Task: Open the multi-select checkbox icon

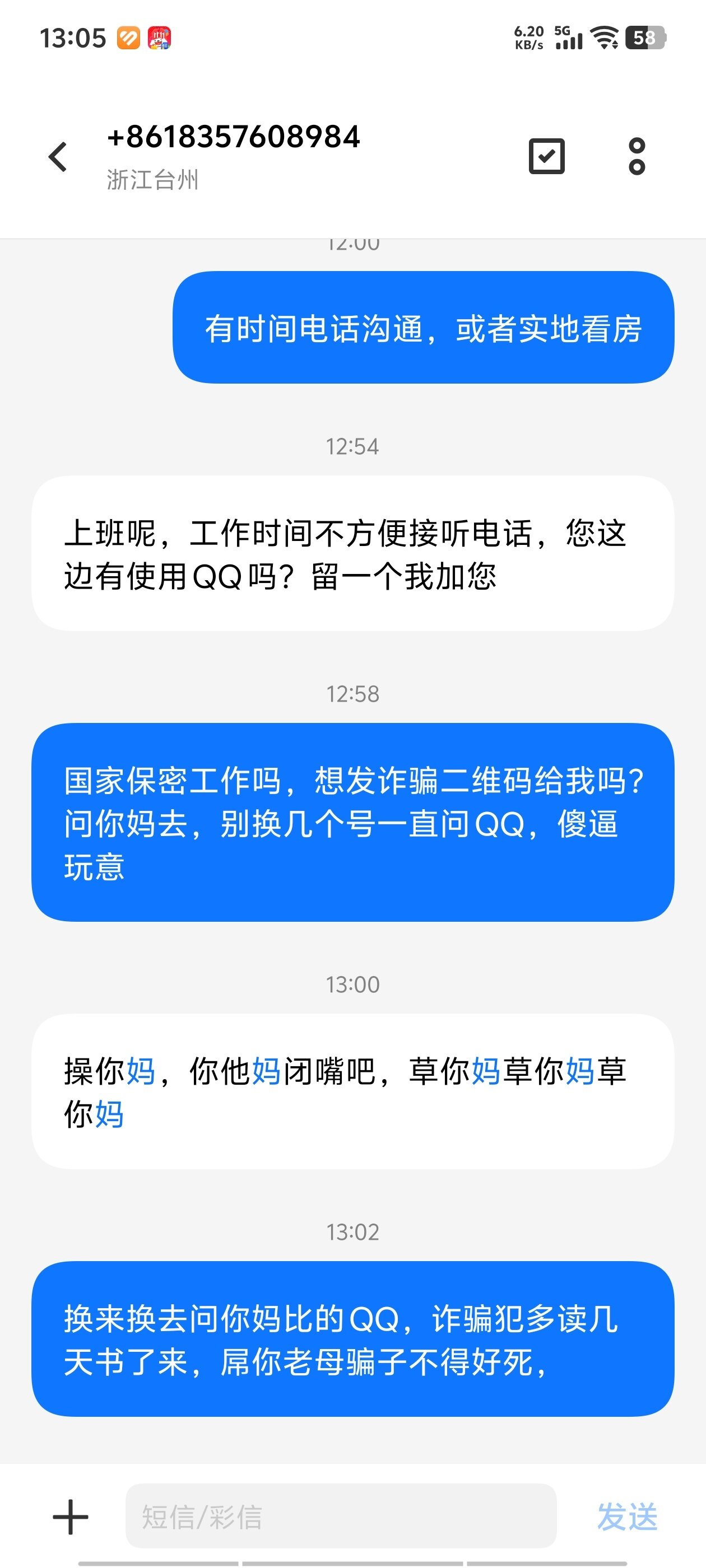Action: [x=546, y=156]
